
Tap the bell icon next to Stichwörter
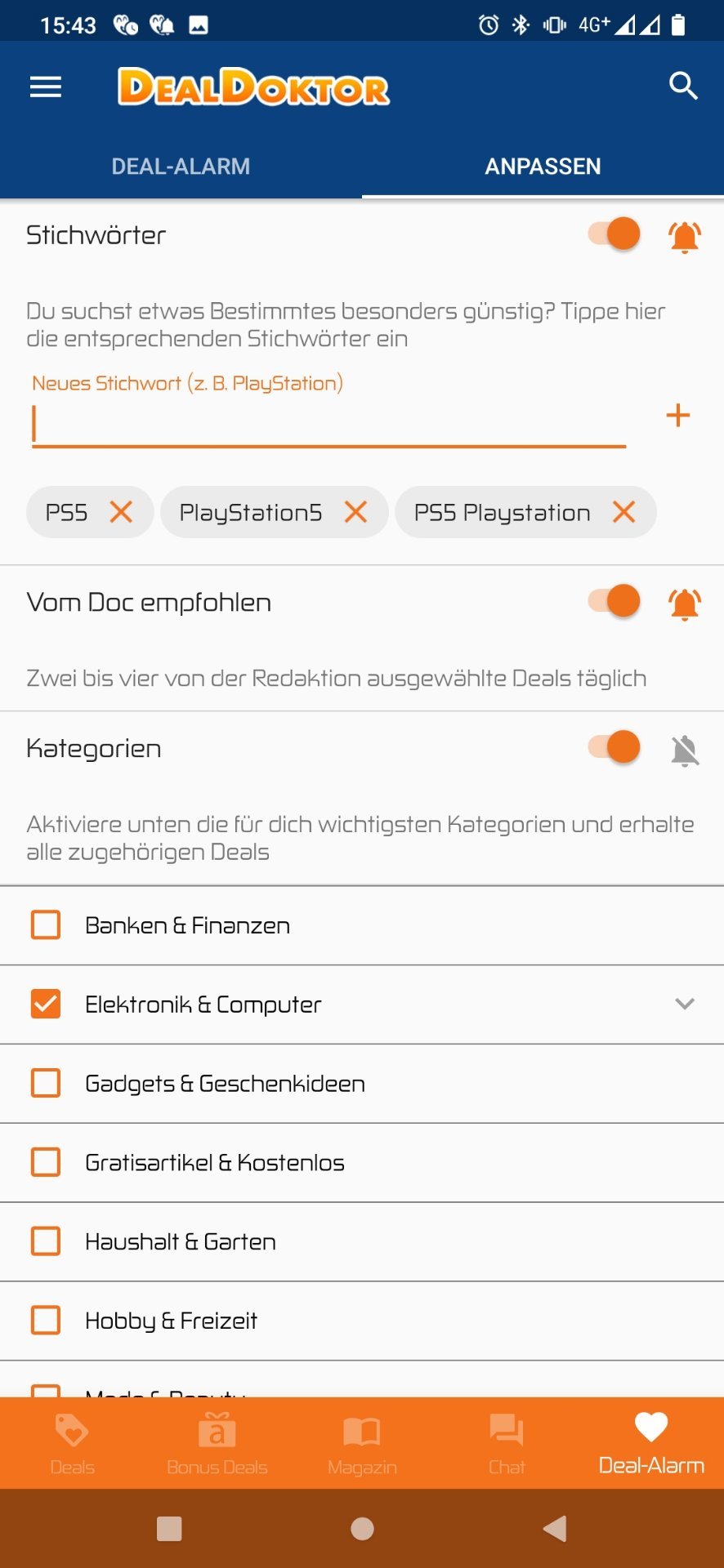(685, 237)
